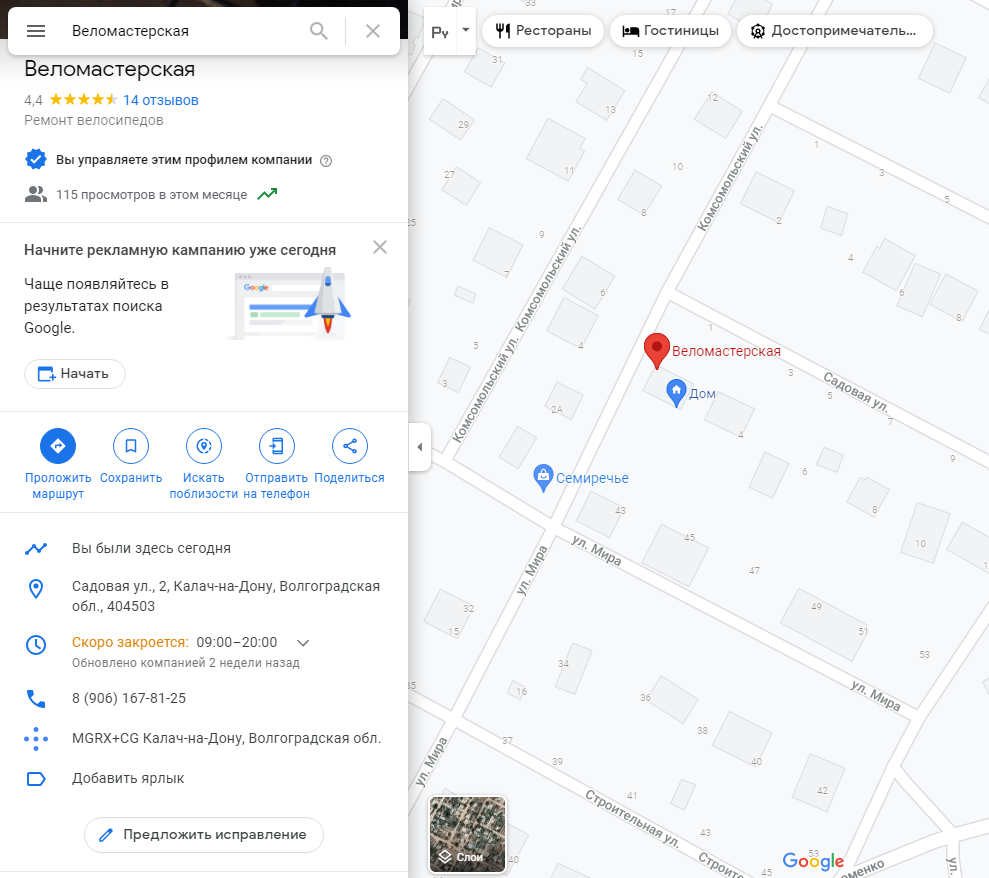Select Добавить ярлык

click(x=128, y=778)
